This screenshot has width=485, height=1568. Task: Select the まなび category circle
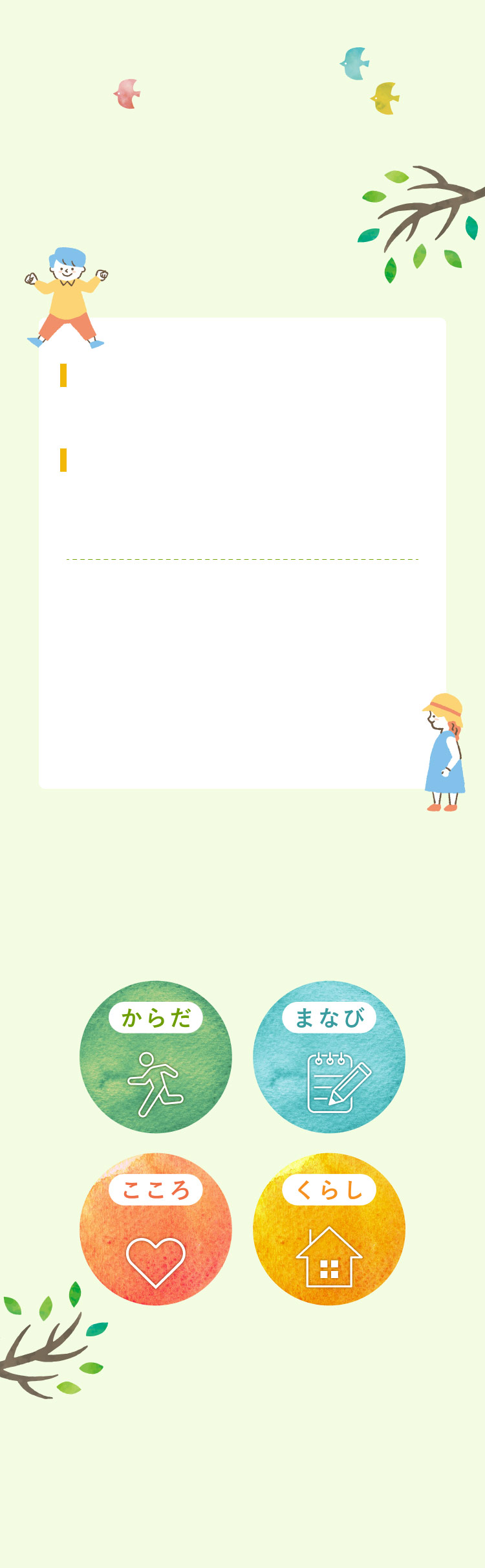tap(329, 1057)
